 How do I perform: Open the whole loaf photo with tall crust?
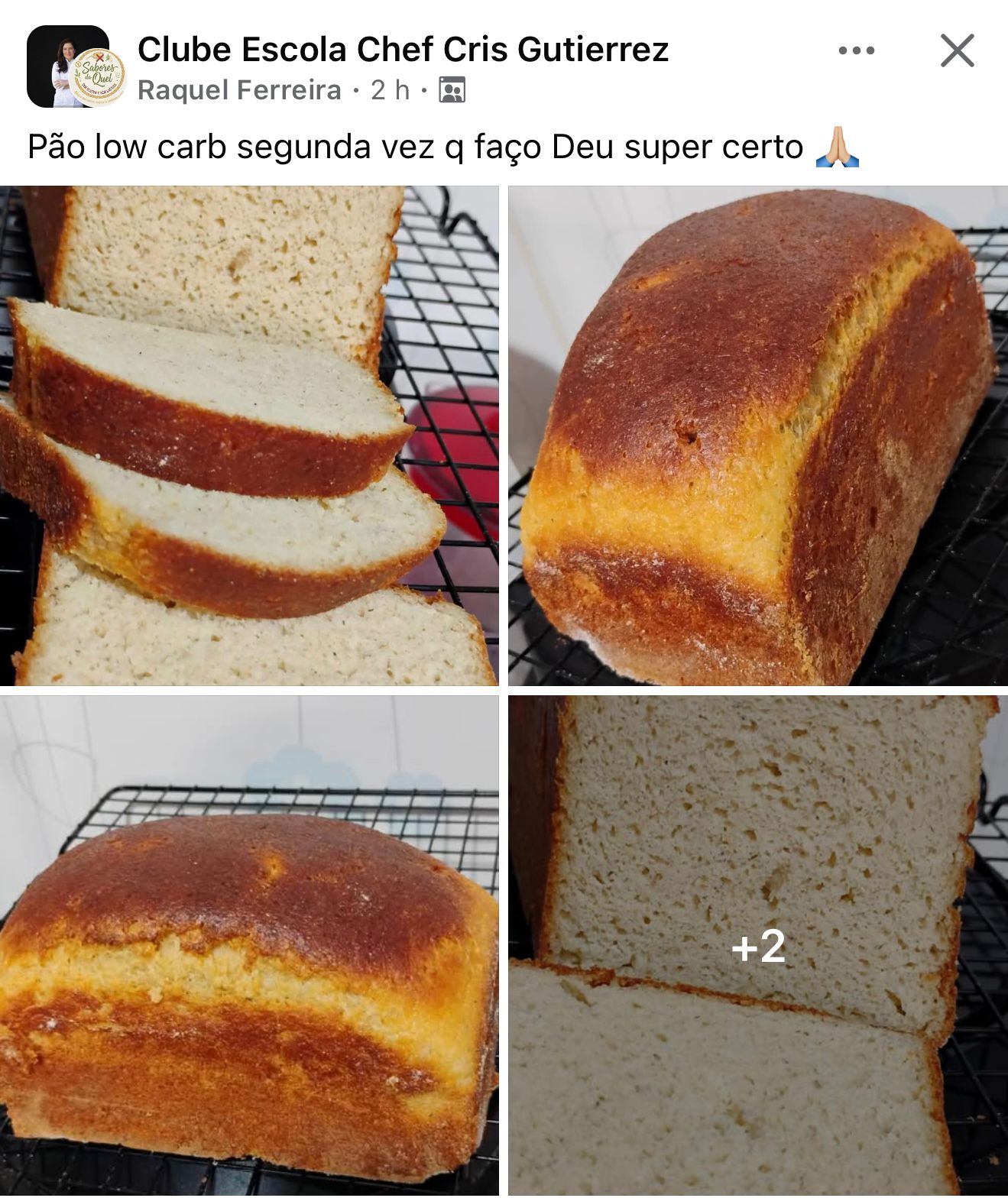[758, 435]
